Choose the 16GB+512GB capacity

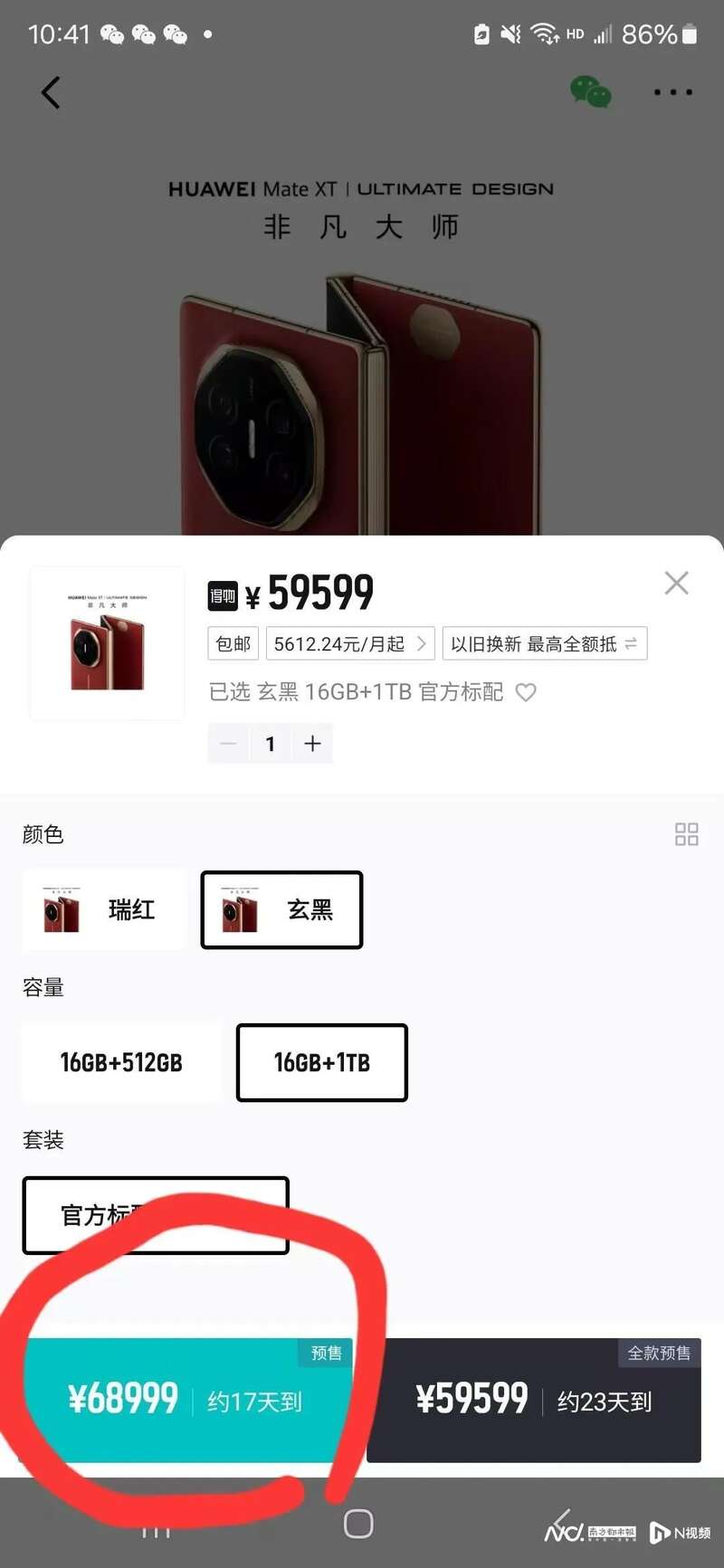121,1062
